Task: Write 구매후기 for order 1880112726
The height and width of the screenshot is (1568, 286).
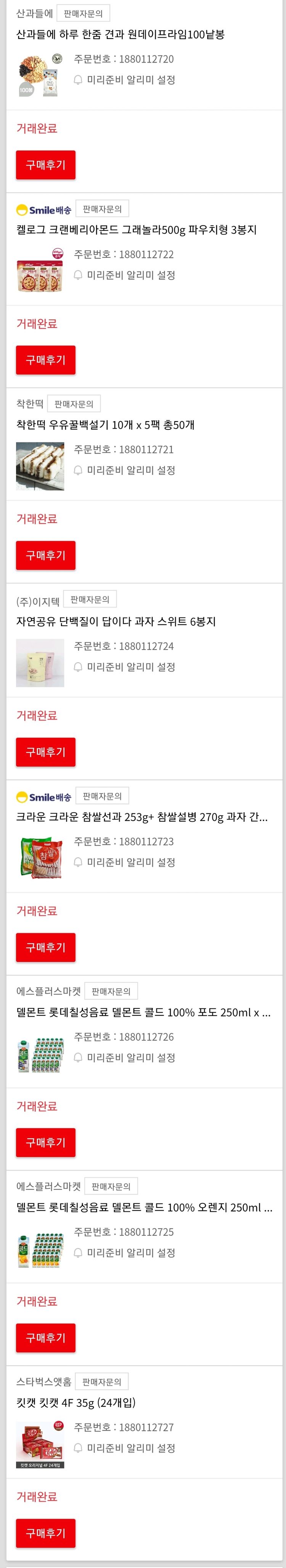Action: point(46,1142)
